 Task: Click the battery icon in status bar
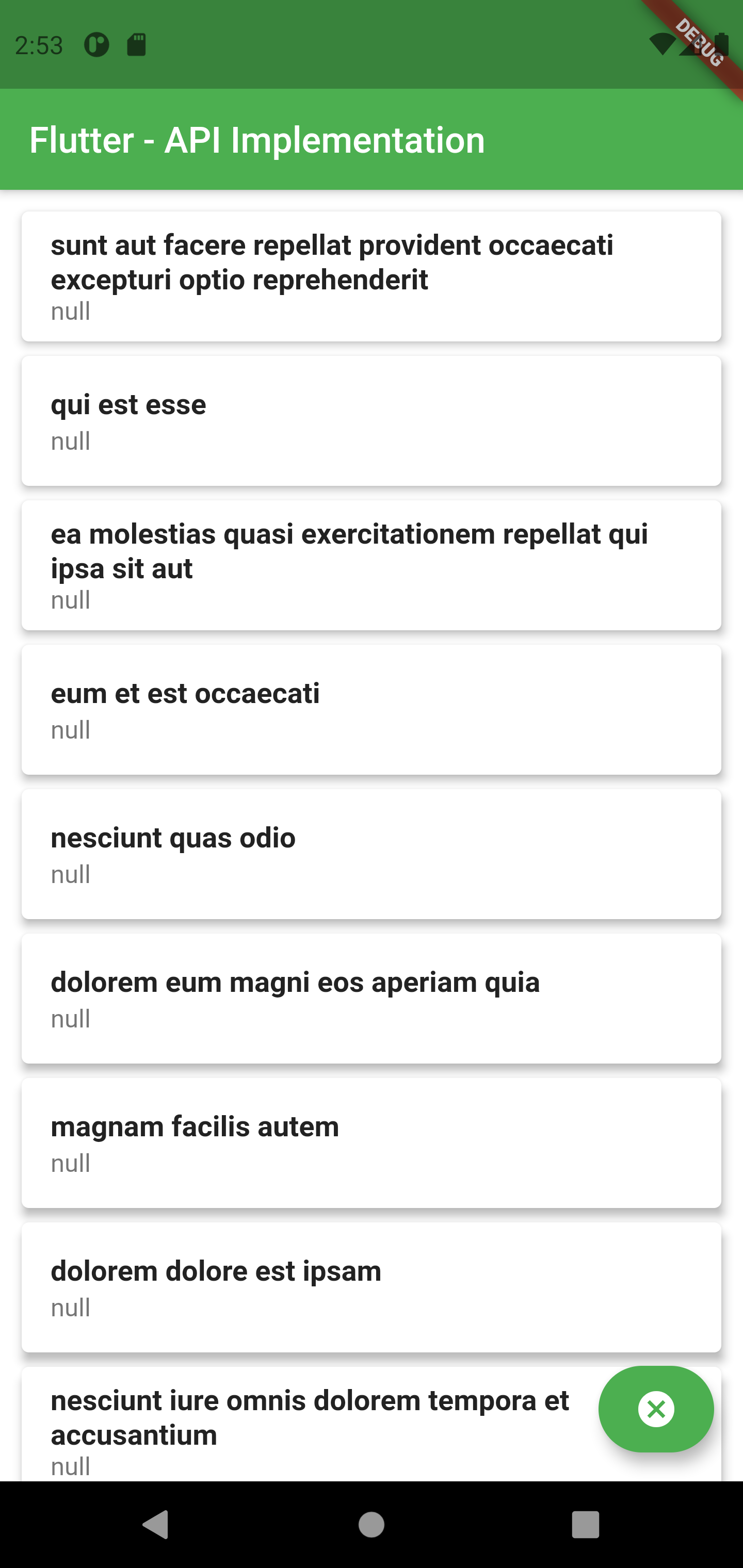point(722,44)
